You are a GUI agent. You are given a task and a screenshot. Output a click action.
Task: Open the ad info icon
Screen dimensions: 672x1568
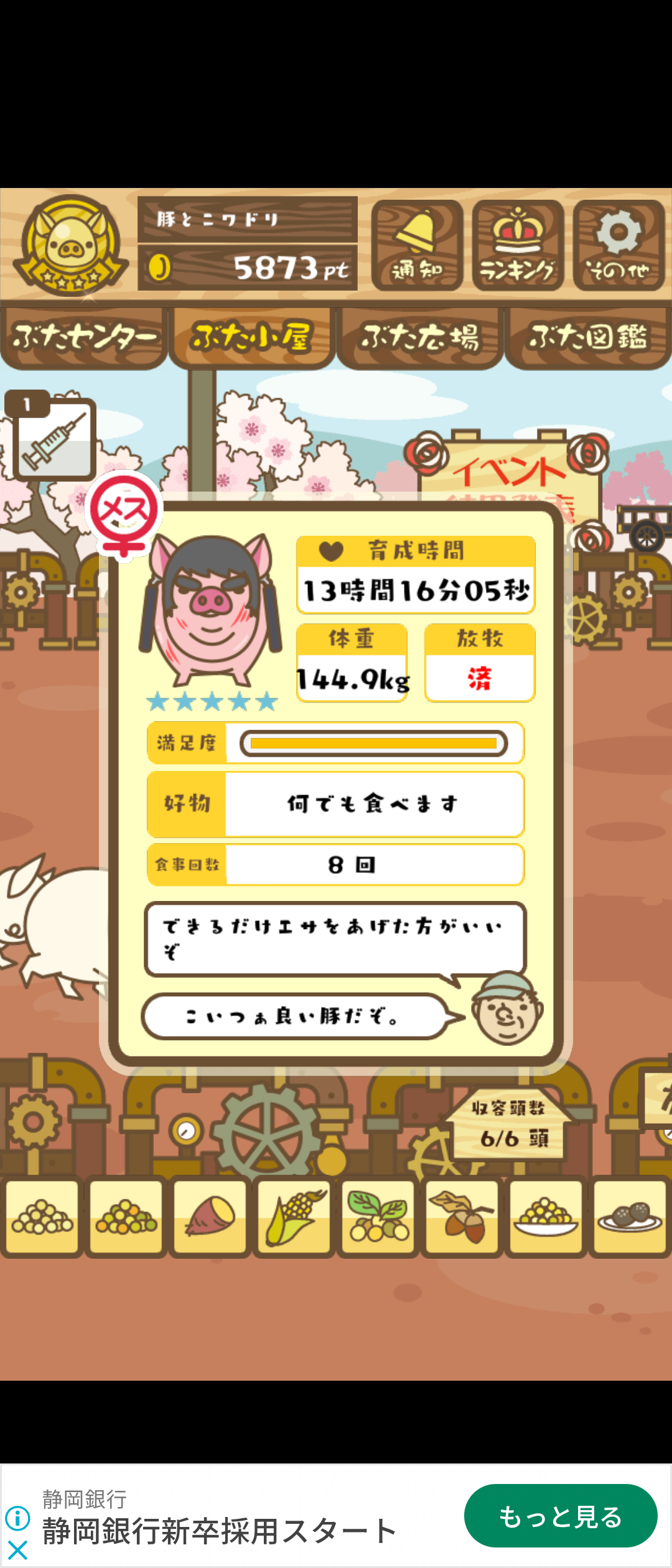pos(17,1518)
